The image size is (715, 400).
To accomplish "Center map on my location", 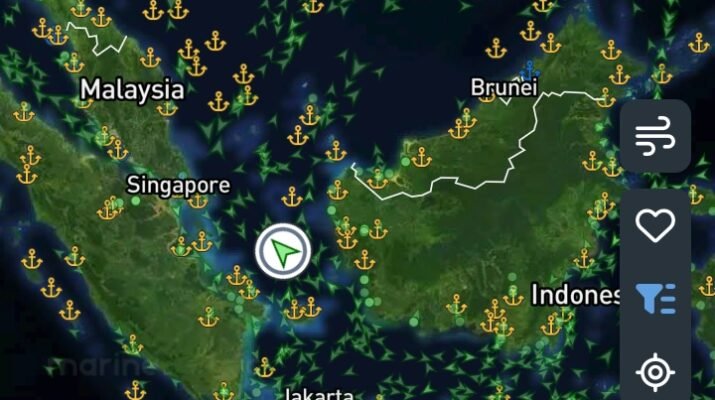I will pos(655,372).
